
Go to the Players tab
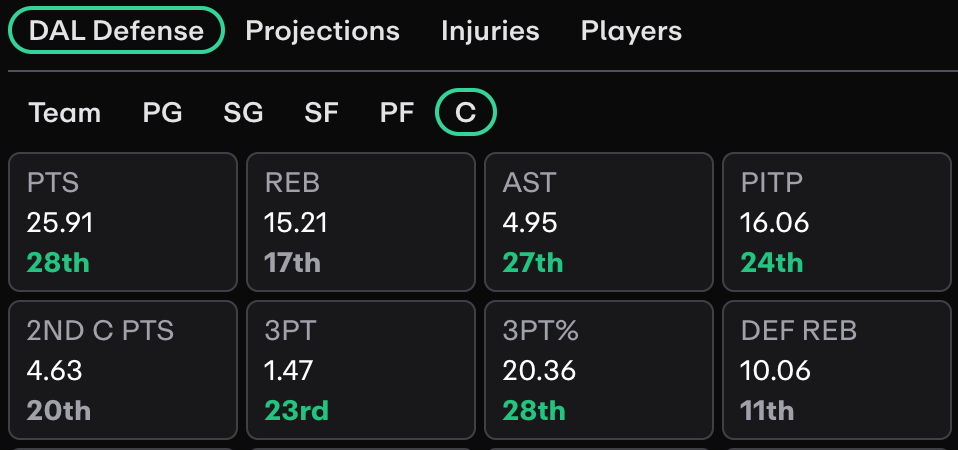(x=631, y=31)
